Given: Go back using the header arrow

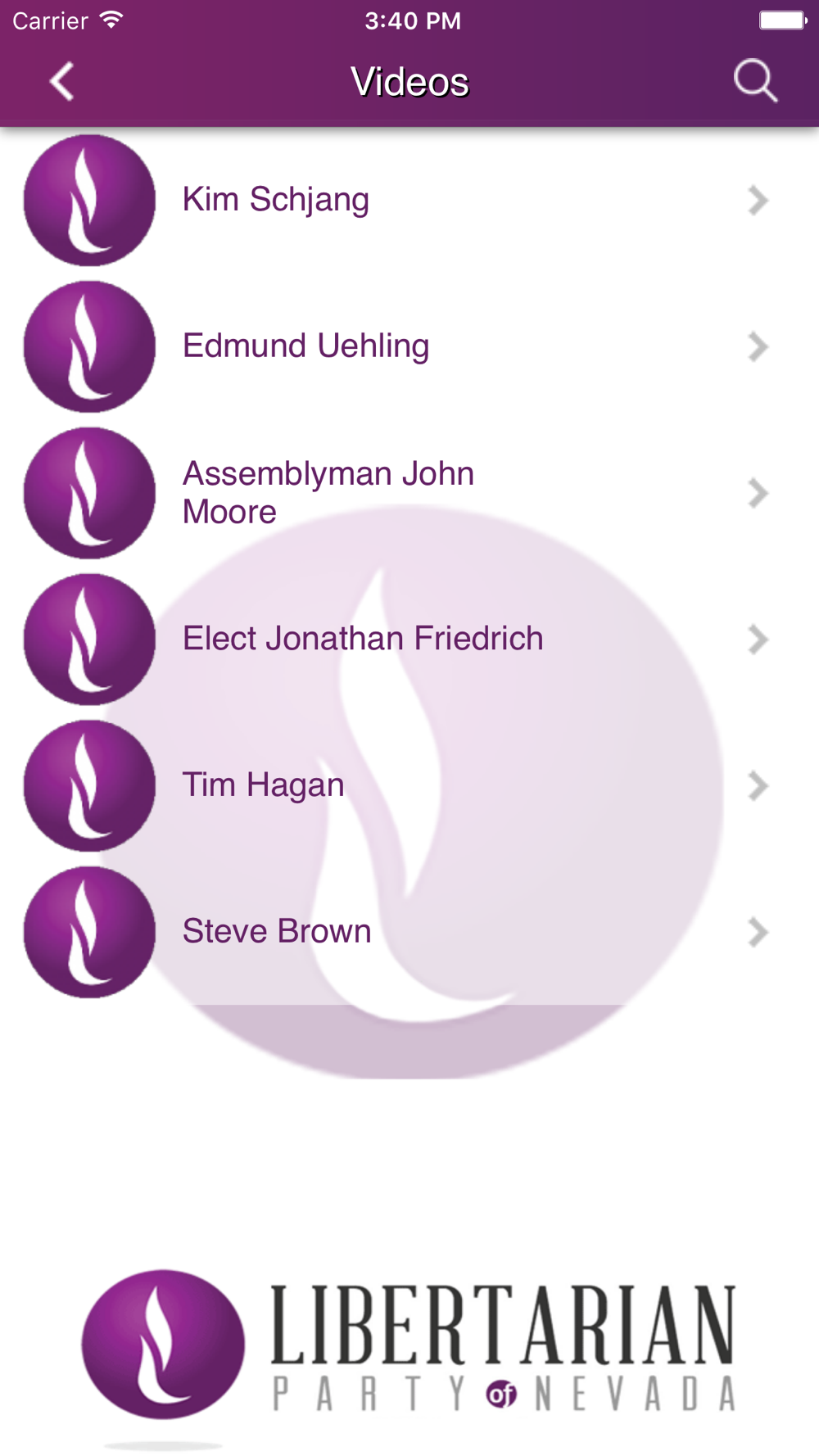Looking at the screenshot, I should click(61, 82).
